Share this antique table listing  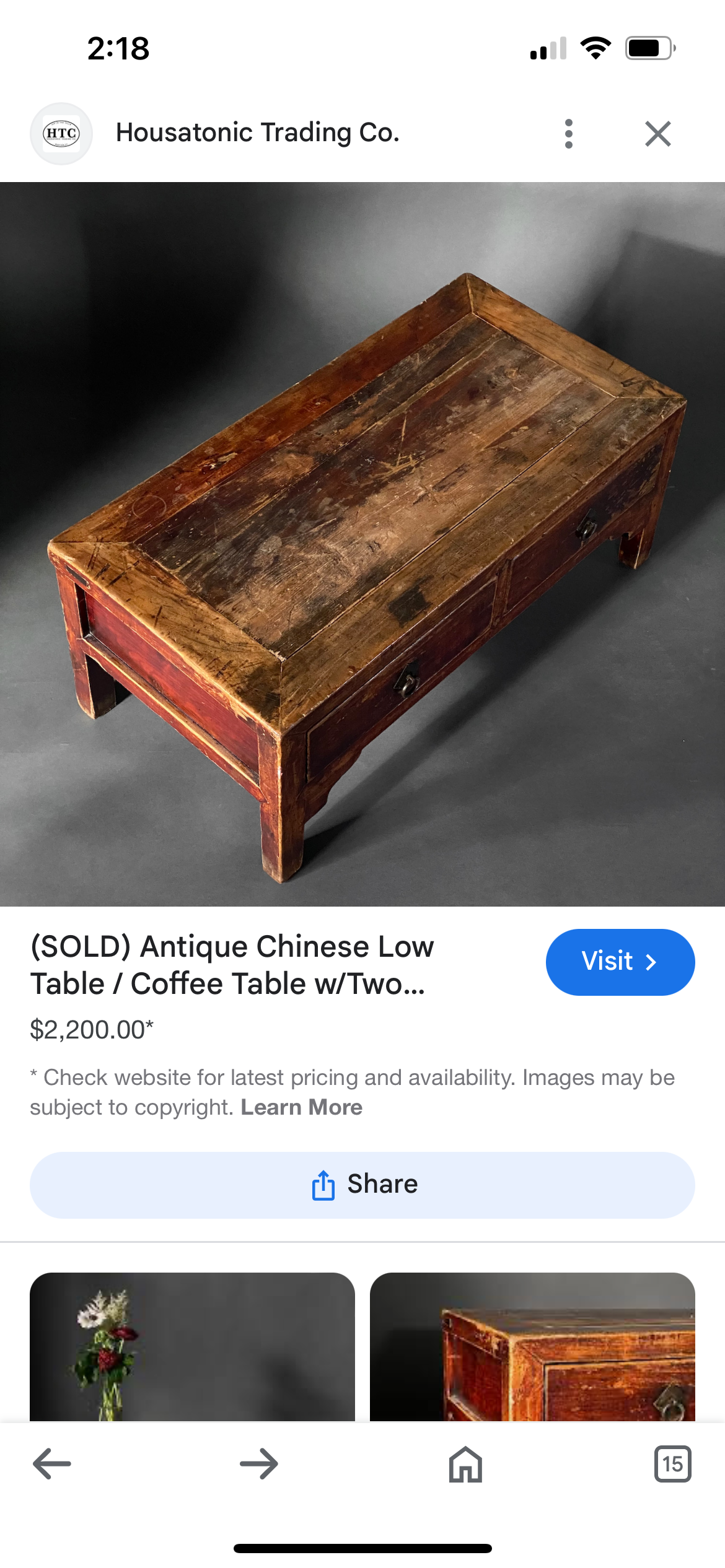point(362,1185)
